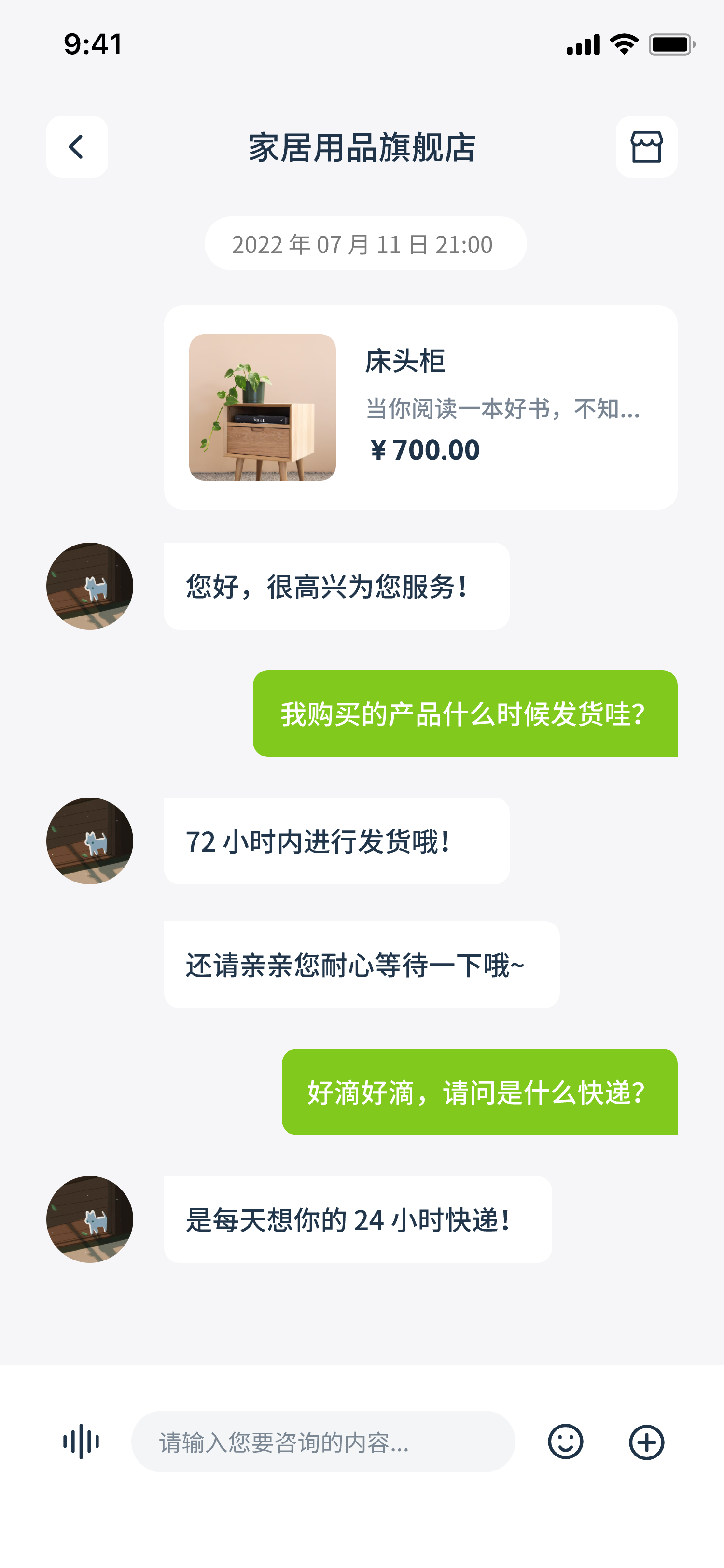Open the plus attachment menu

tap(646, 1442)
